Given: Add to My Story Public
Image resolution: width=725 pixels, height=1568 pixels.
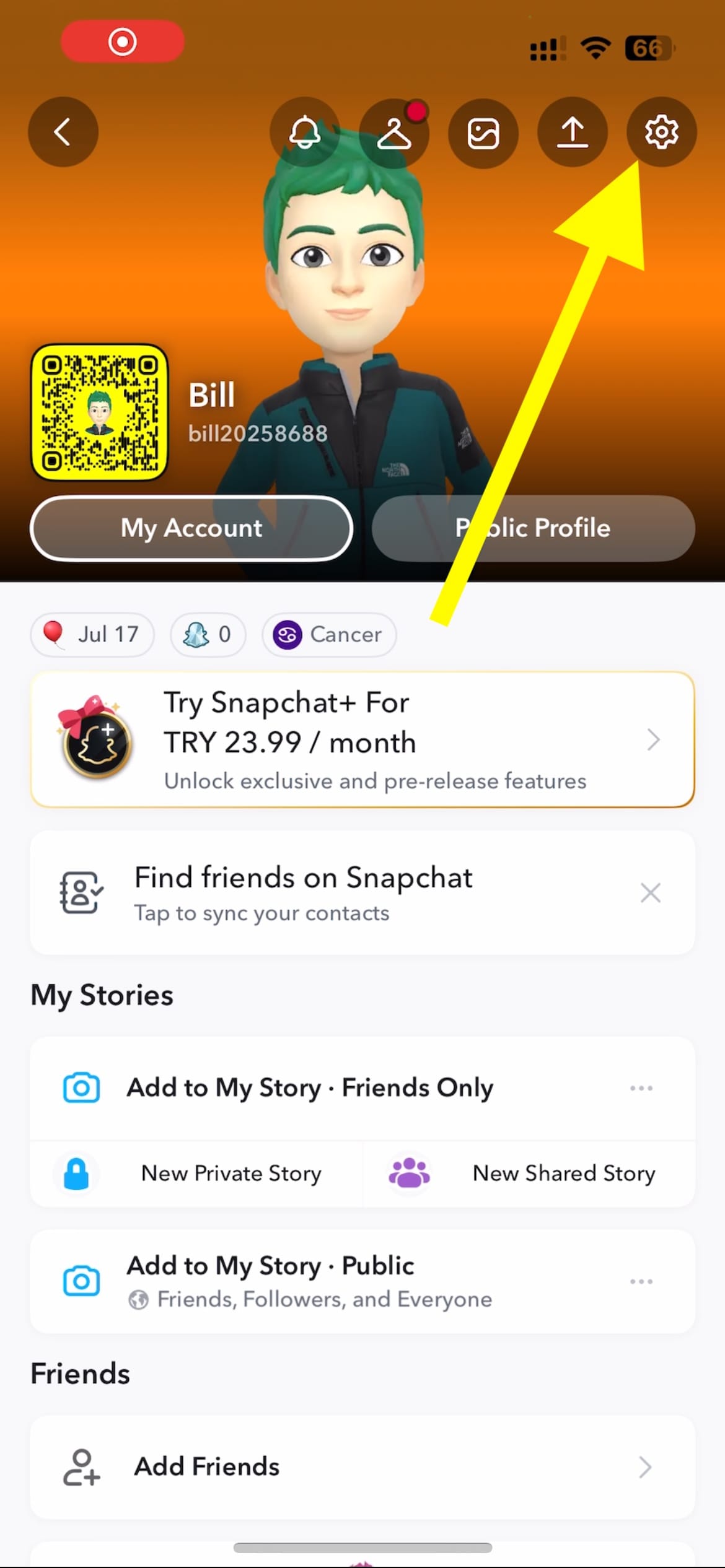Looking at the screenshot, I should click(x=310, y=1281).
